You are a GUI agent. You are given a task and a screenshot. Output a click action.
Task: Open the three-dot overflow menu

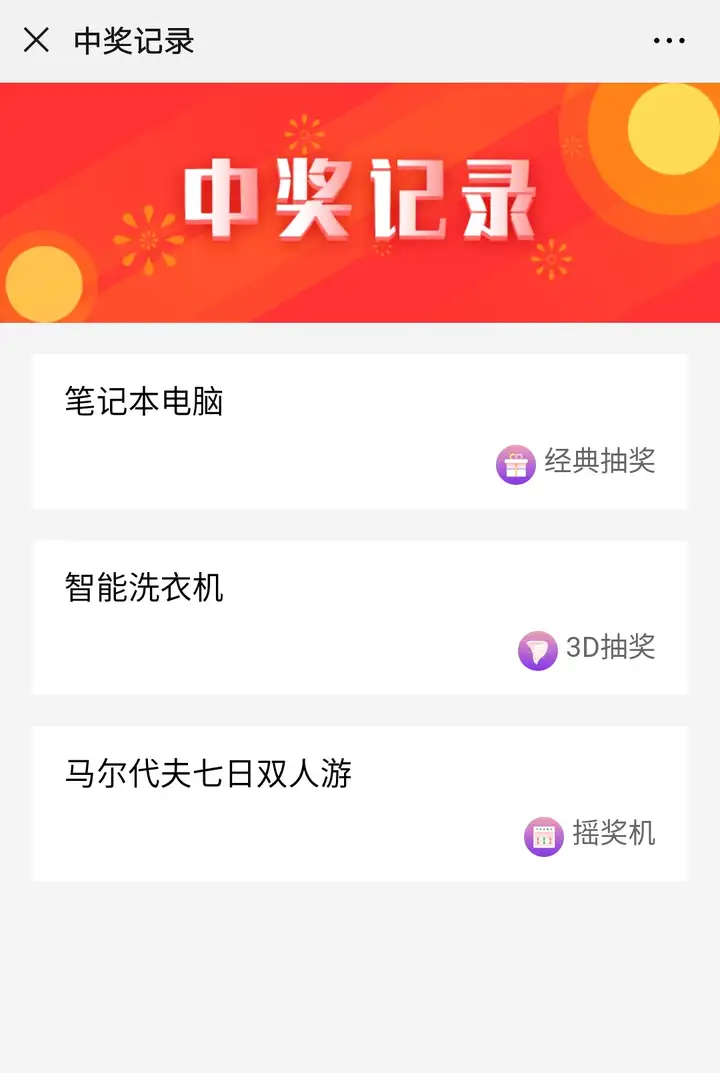(669, 41)
